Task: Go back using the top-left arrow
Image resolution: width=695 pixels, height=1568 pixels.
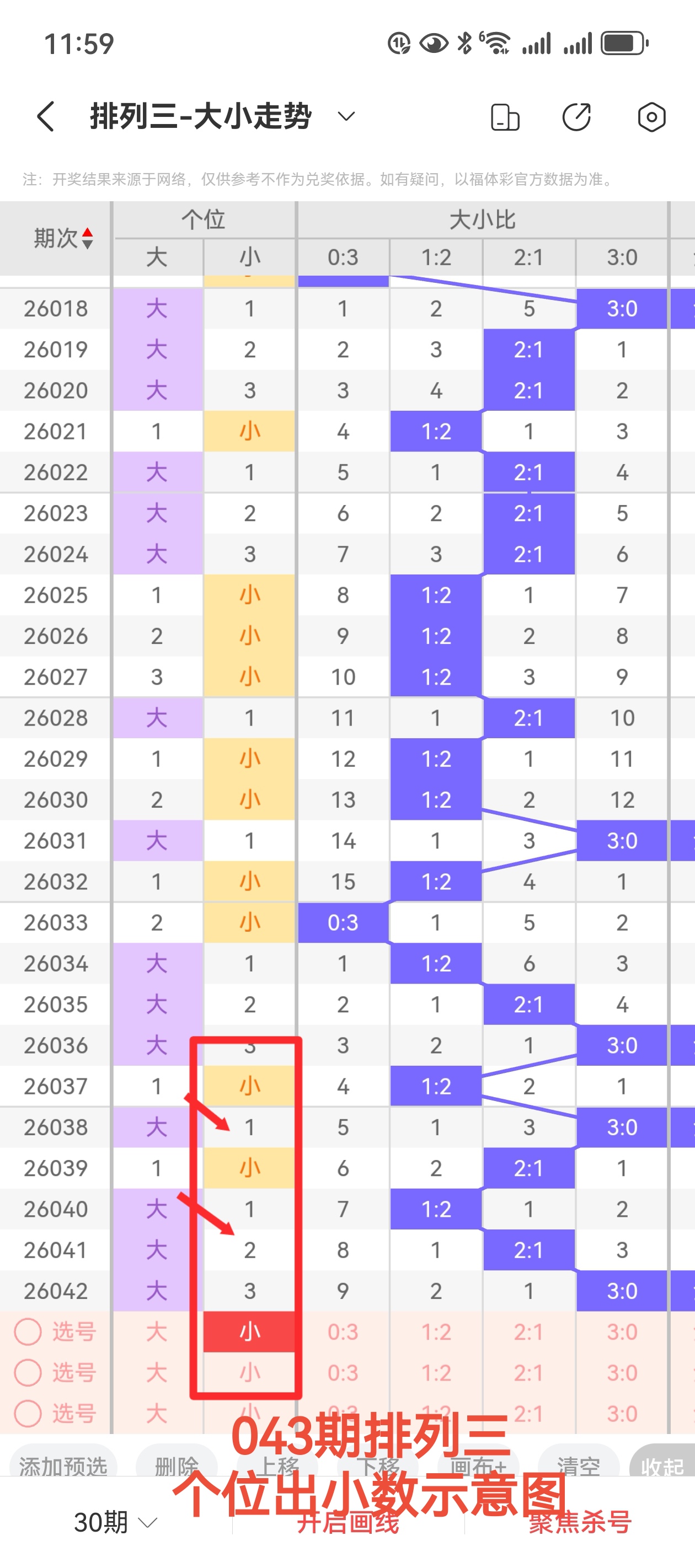Action: [46, 116]
